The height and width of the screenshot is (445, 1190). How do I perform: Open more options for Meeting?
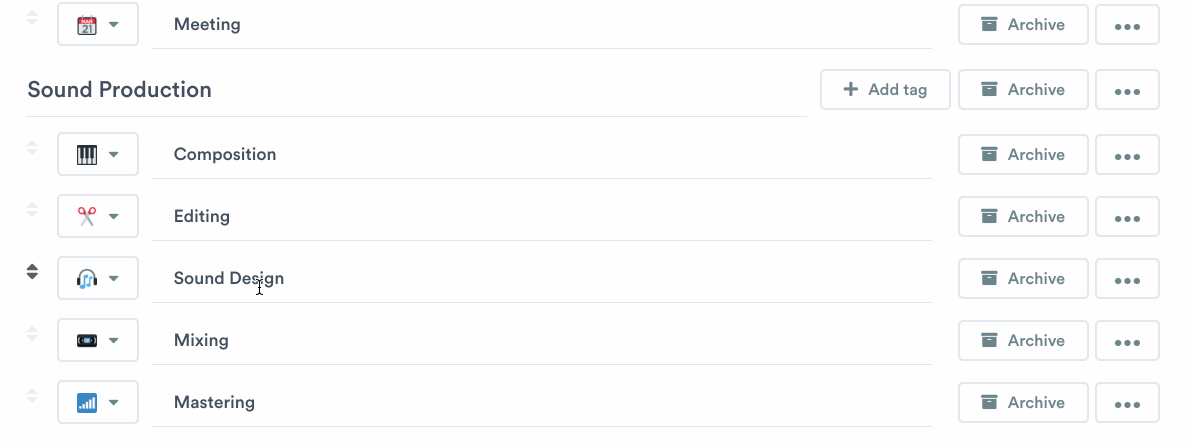[x=1127, y=25]
